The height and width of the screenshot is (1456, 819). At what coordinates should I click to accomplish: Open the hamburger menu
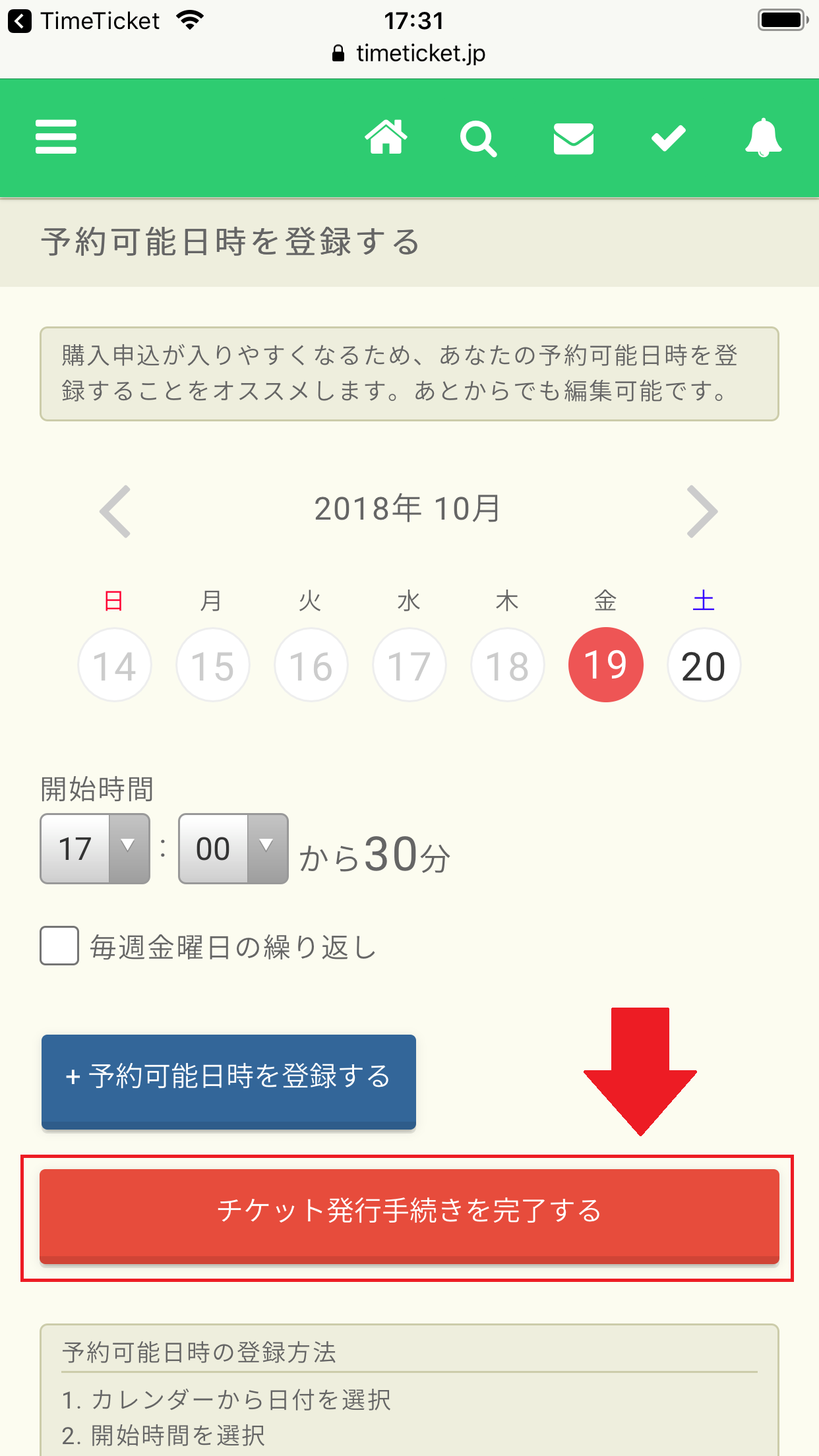[x=56, y=137]
